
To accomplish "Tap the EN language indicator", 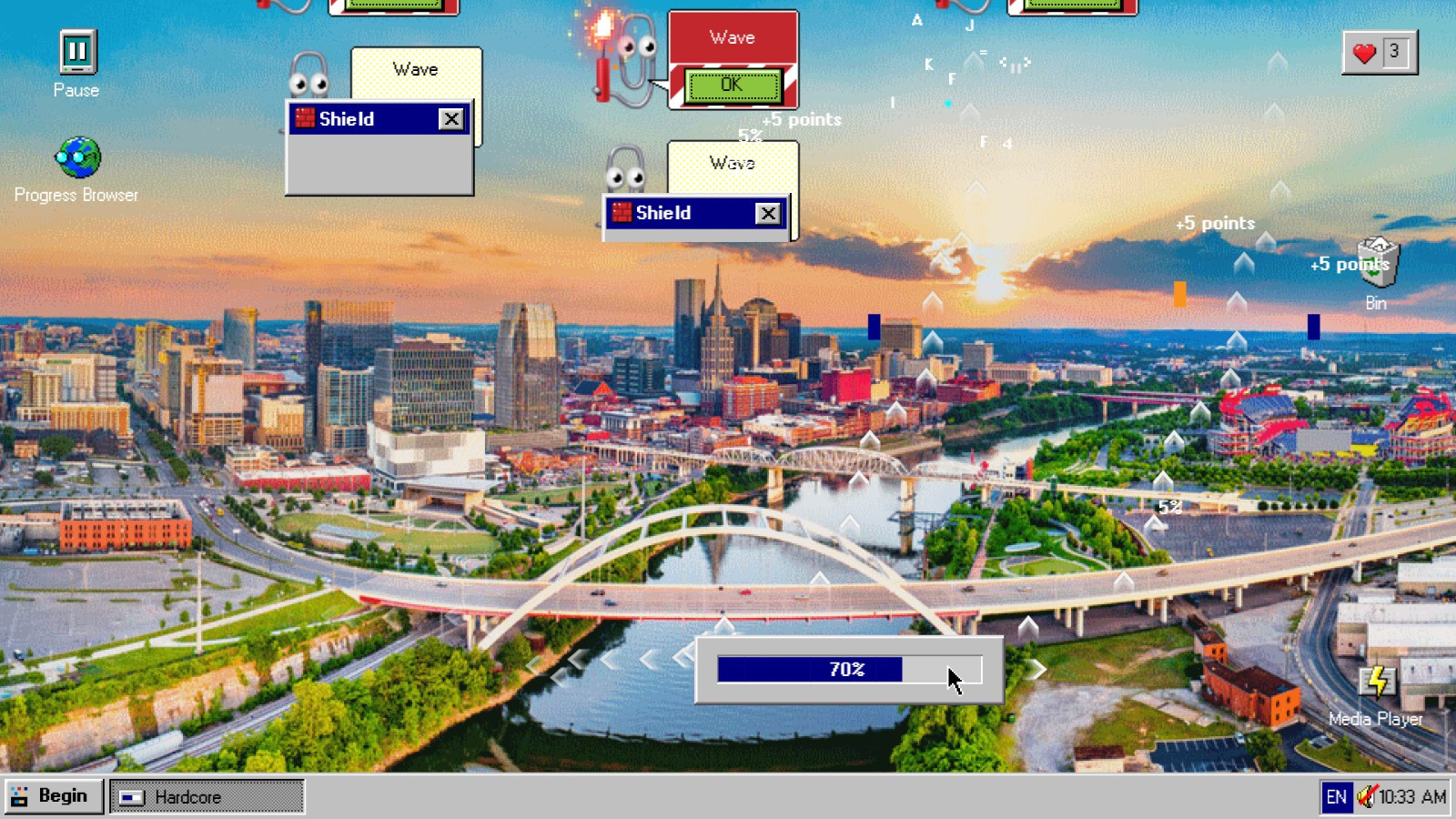I will coord(1336,797).
